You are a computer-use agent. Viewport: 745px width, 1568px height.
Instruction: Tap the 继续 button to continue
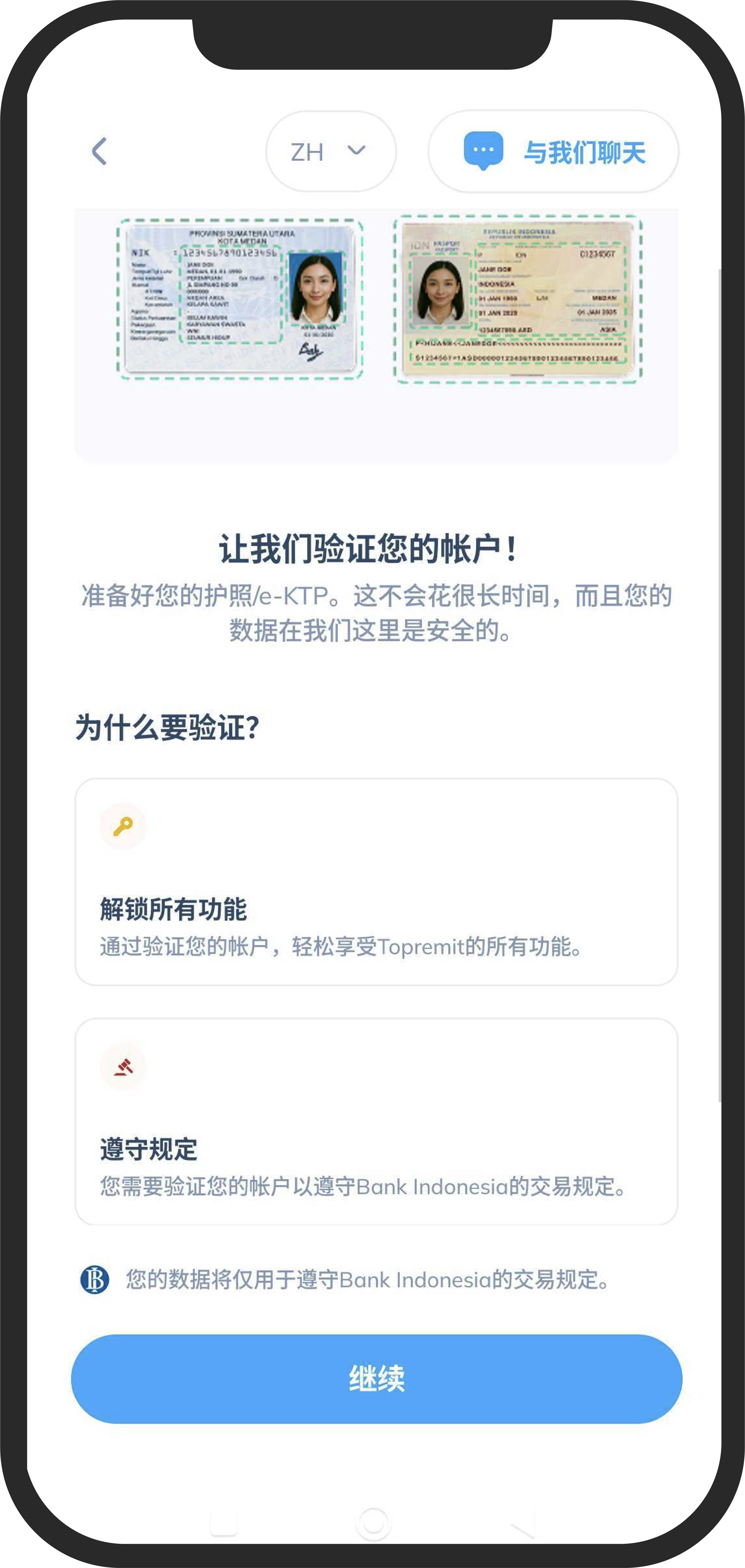[x=376, y=1379]
